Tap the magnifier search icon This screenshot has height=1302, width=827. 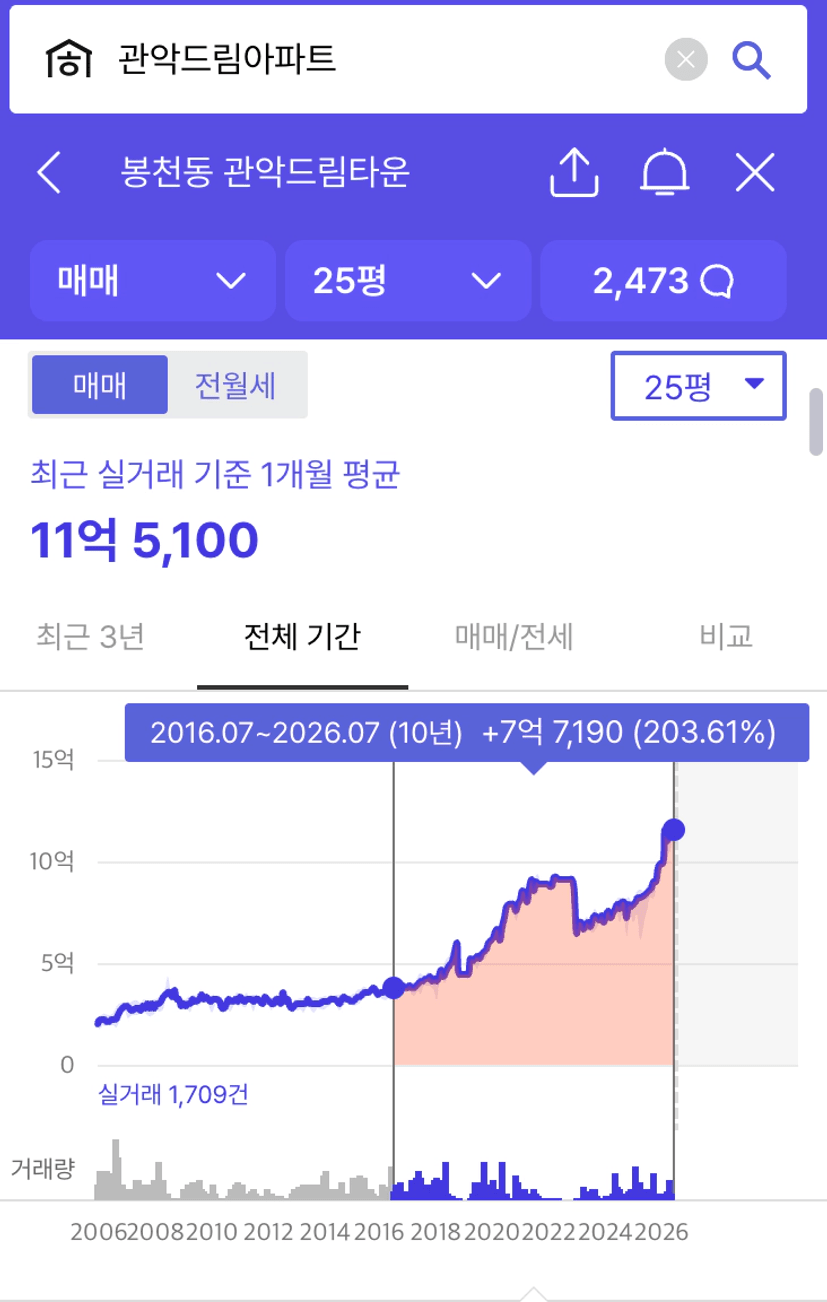click(x=751, y=60)
